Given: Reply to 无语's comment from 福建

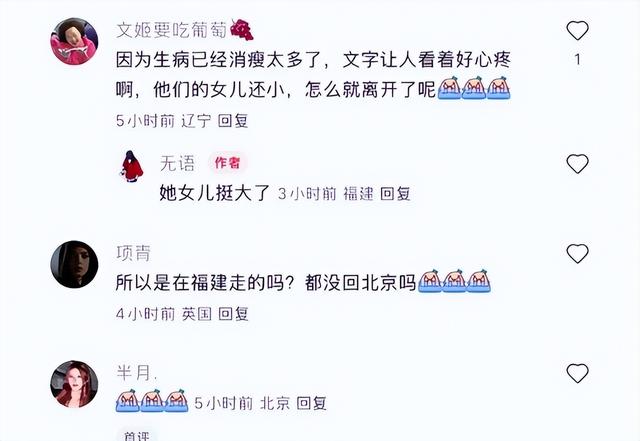Looking at the screenshot, I should coord(395,194).
